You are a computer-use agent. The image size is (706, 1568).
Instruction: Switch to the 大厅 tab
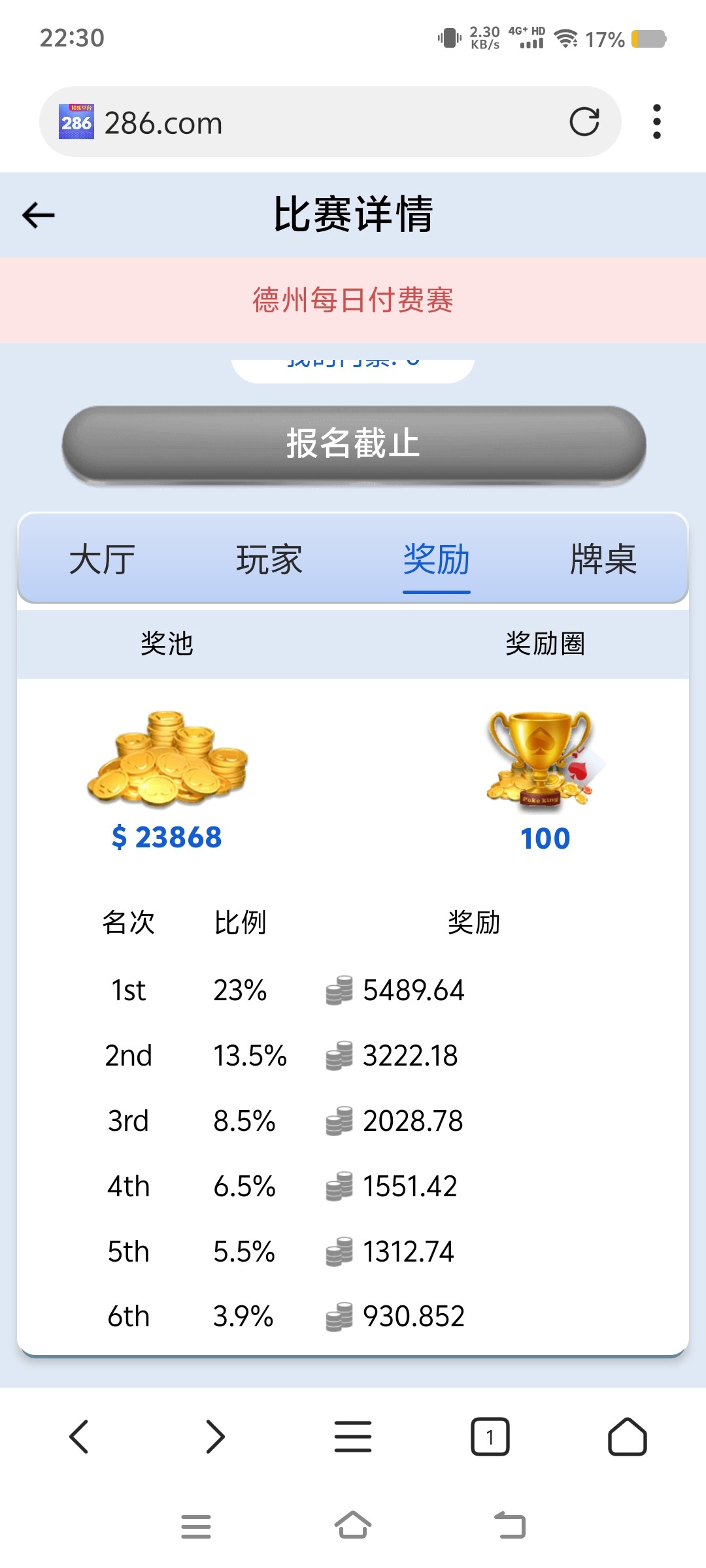[102, 559]
